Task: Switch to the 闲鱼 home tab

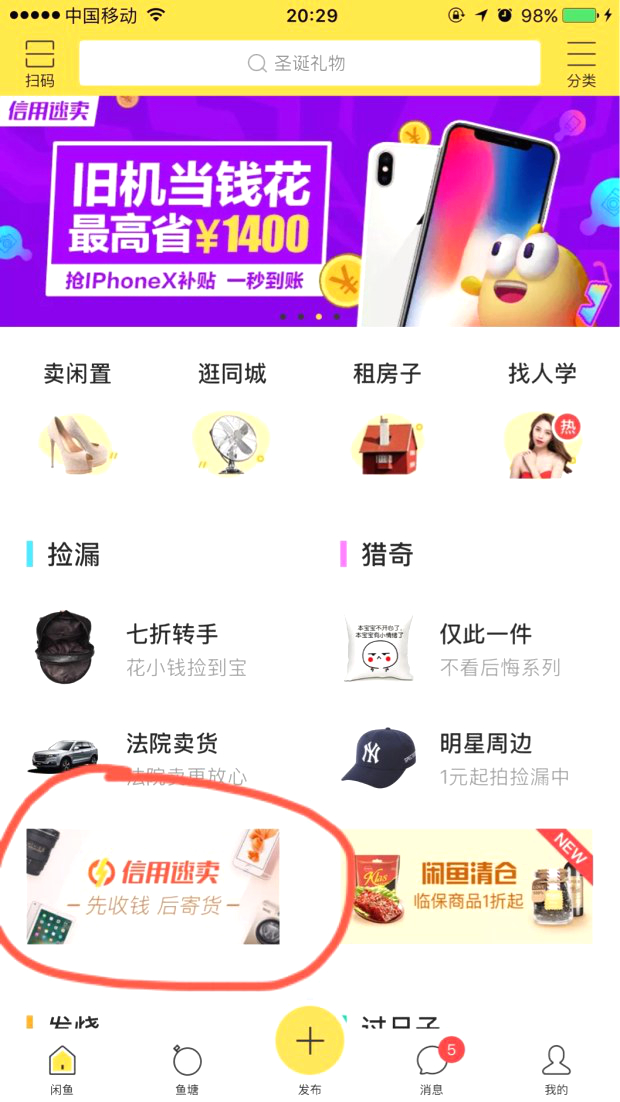Action: (62, 1068)
